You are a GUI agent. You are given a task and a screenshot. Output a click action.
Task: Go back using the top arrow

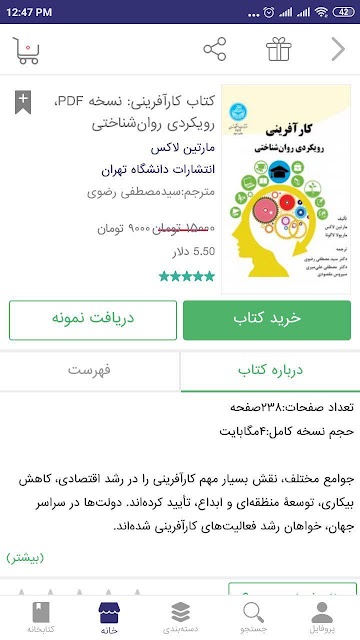(338, 49)
